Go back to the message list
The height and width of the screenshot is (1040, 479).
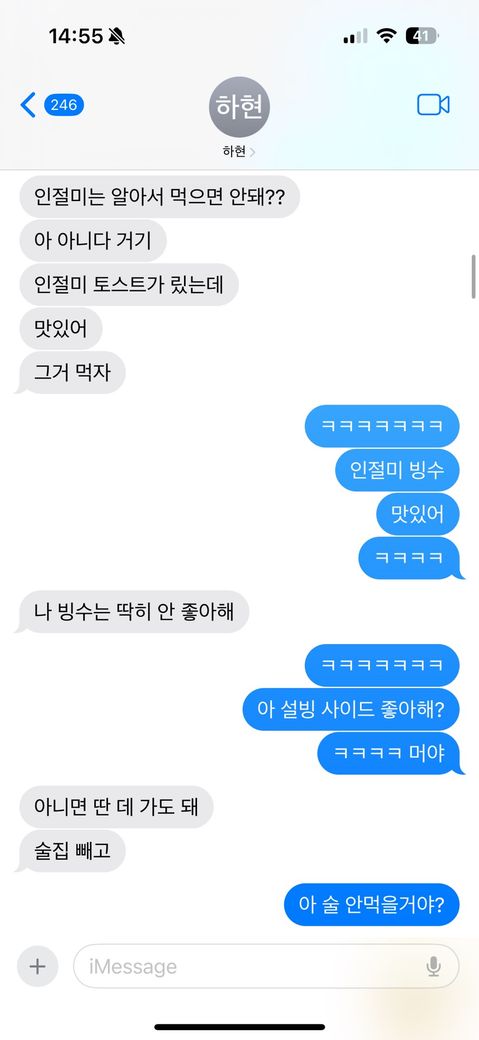[x=52, y=105]
